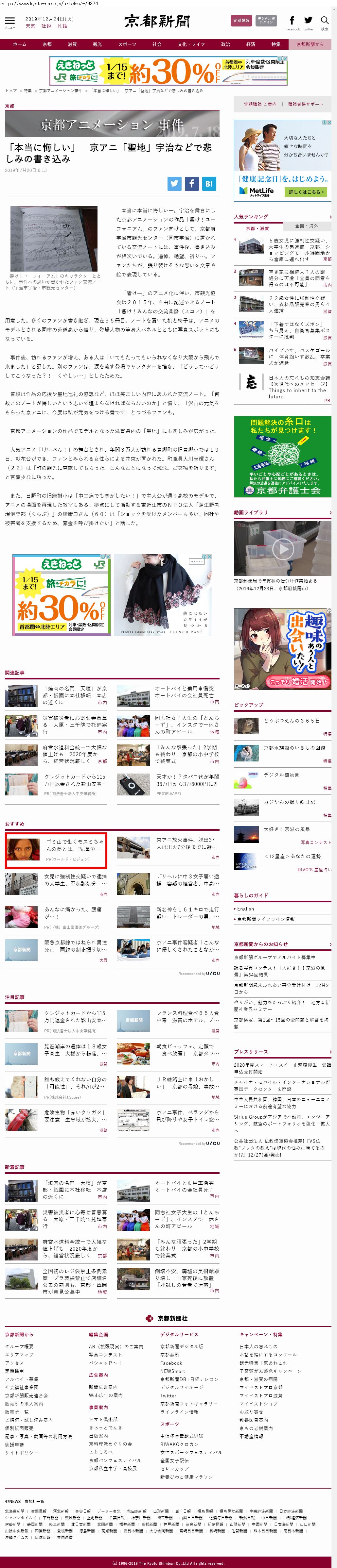Open the hamburger menu
337x1568 pixels.
[9, 21]
